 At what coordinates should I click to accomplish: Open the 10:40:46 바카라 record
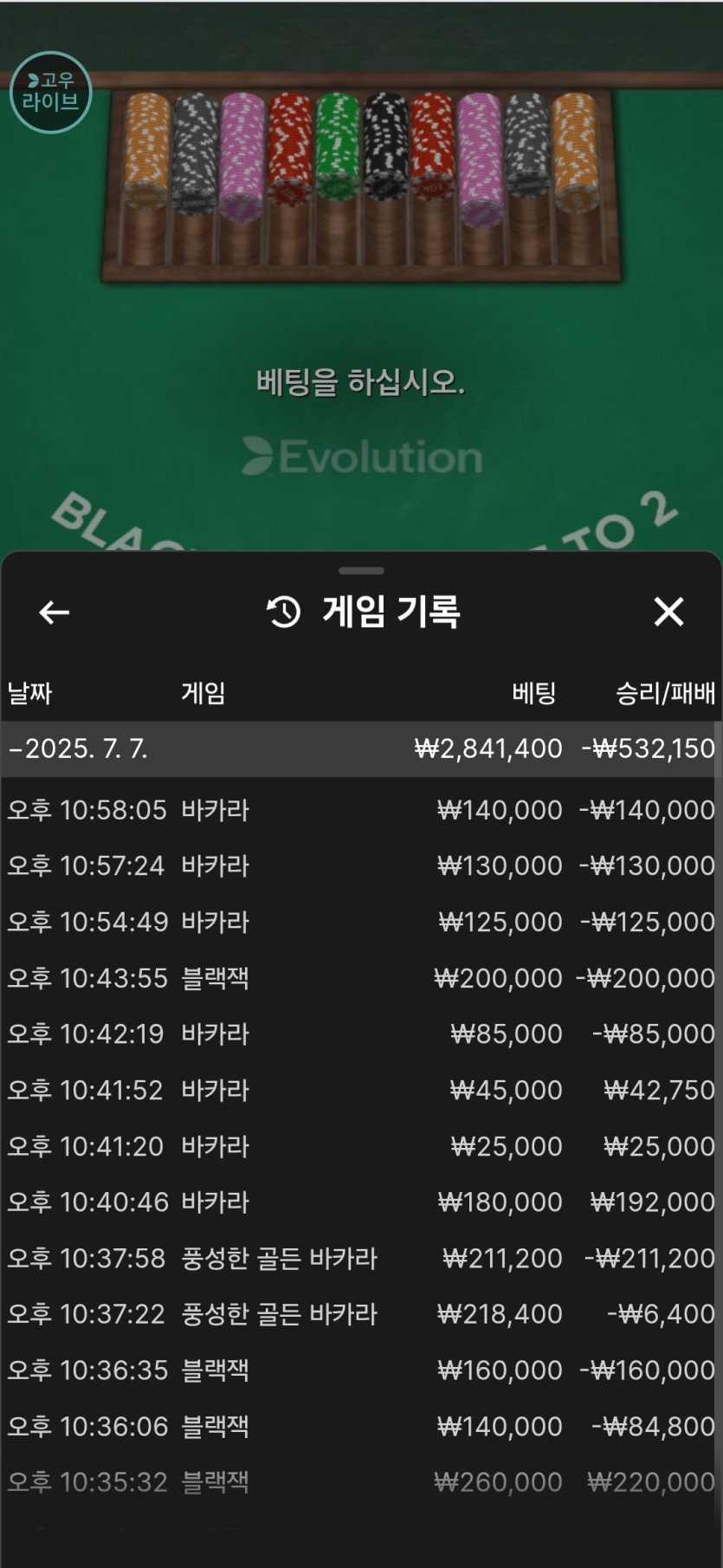click(361, 1202)
